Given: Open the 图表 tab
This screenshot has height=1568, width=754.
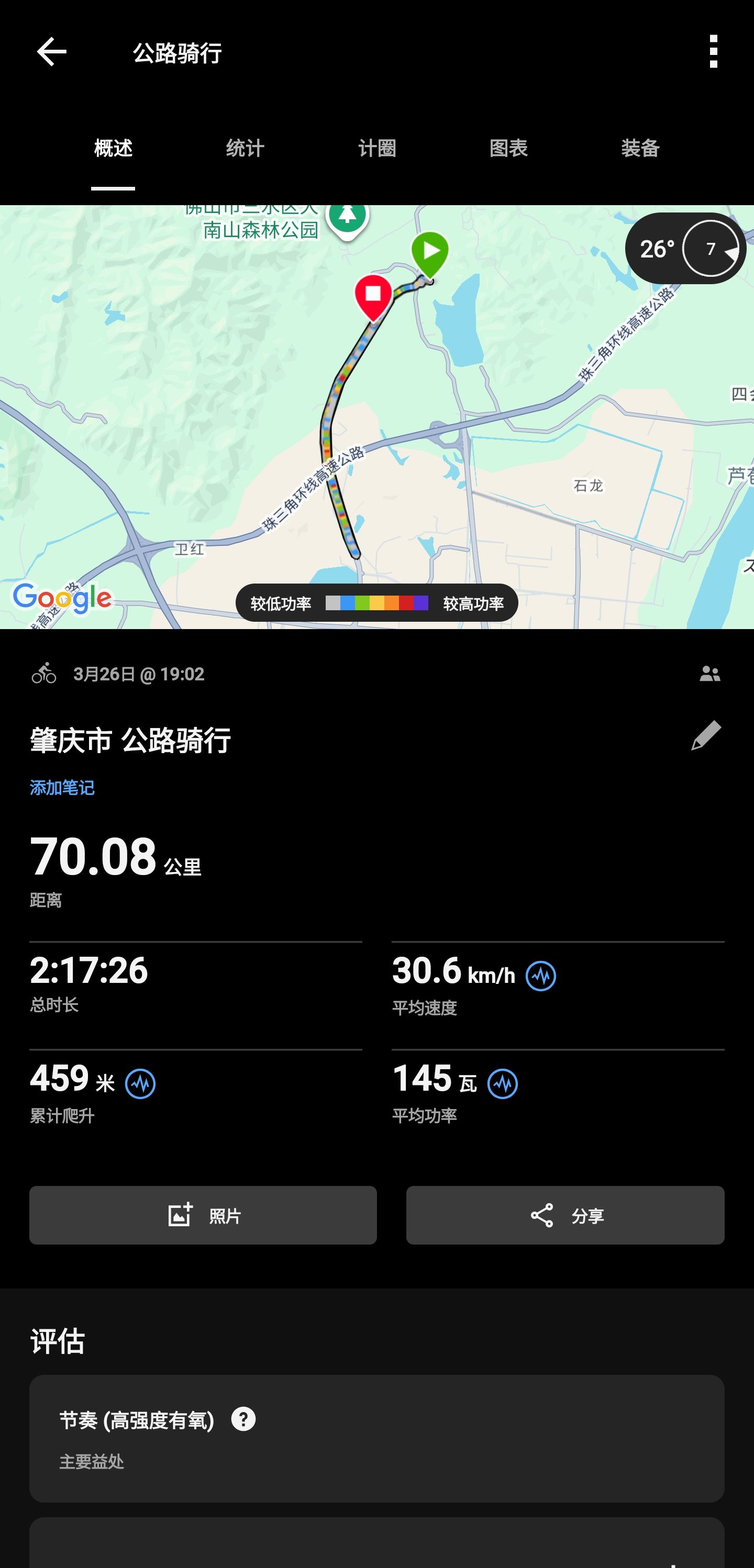Looking at the screenshot, I should pos(508,148).
